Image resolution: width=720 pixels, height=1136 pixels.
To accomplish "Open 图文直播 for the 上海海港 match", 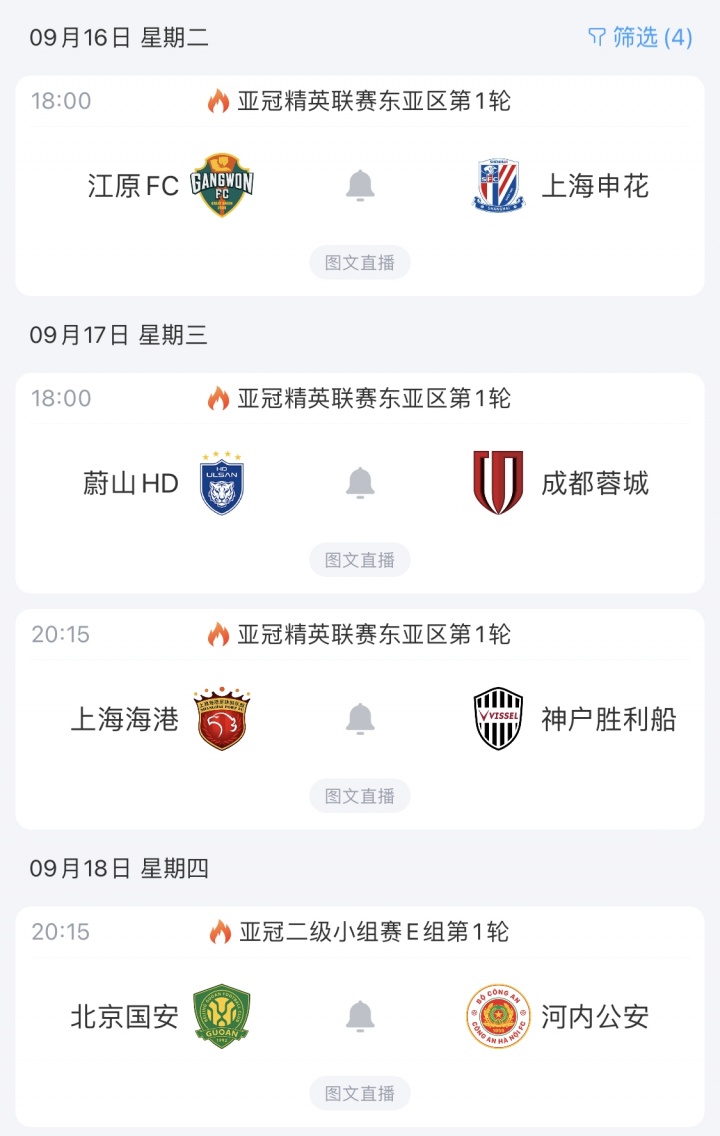I will [x=359, y=796].
